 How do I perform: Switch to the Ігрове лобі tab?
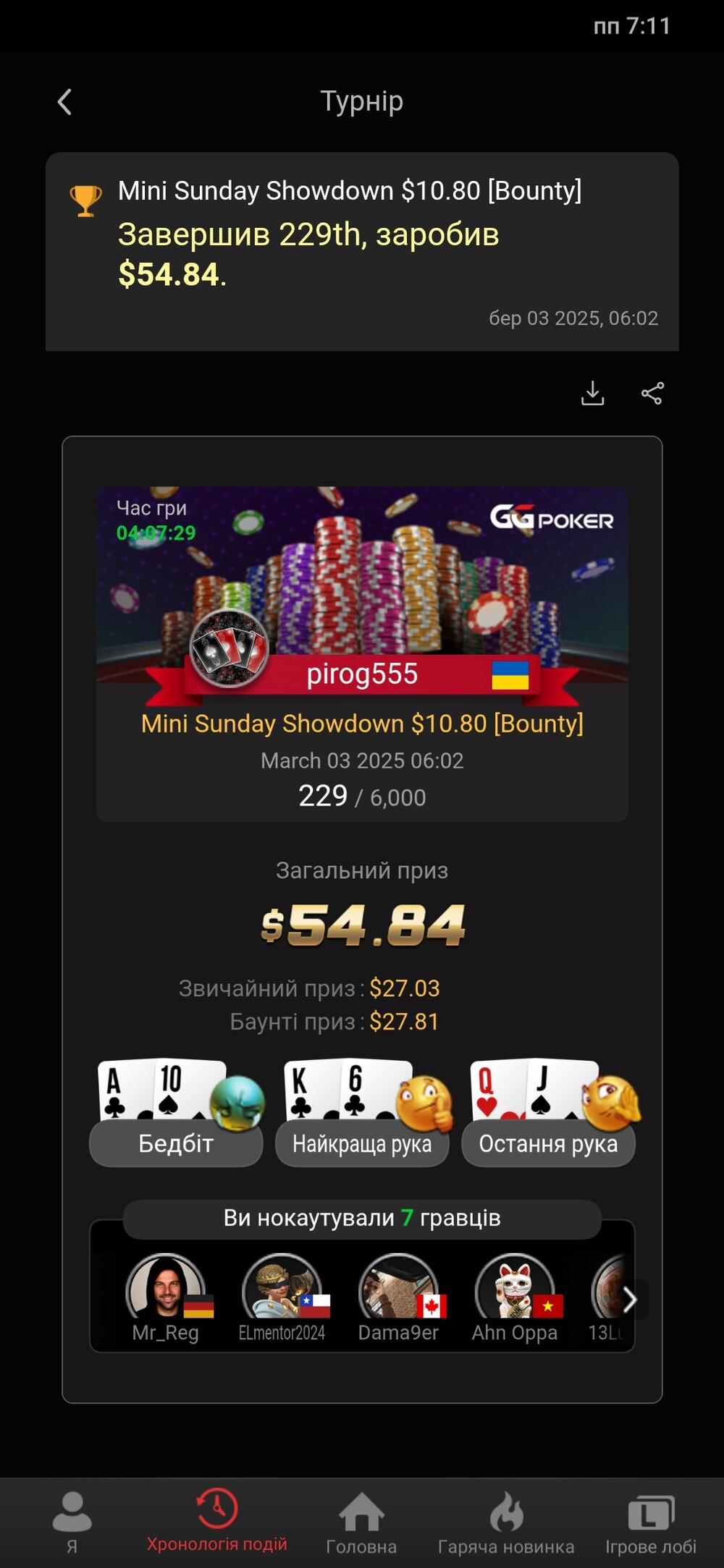tap(651, 1522)
